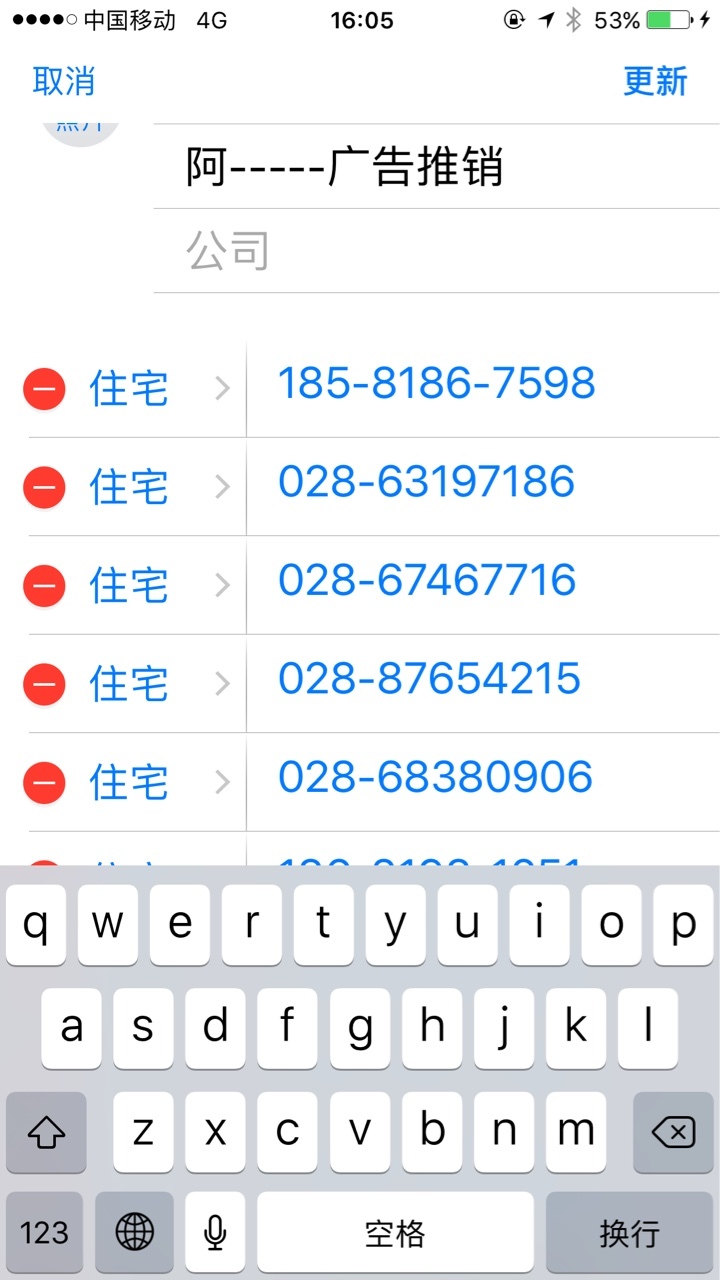Image resolution: width=720 pixels, height=1280 pixels.
Task: Switch keyboard language with the globe key
Action: coord(135,1232)
